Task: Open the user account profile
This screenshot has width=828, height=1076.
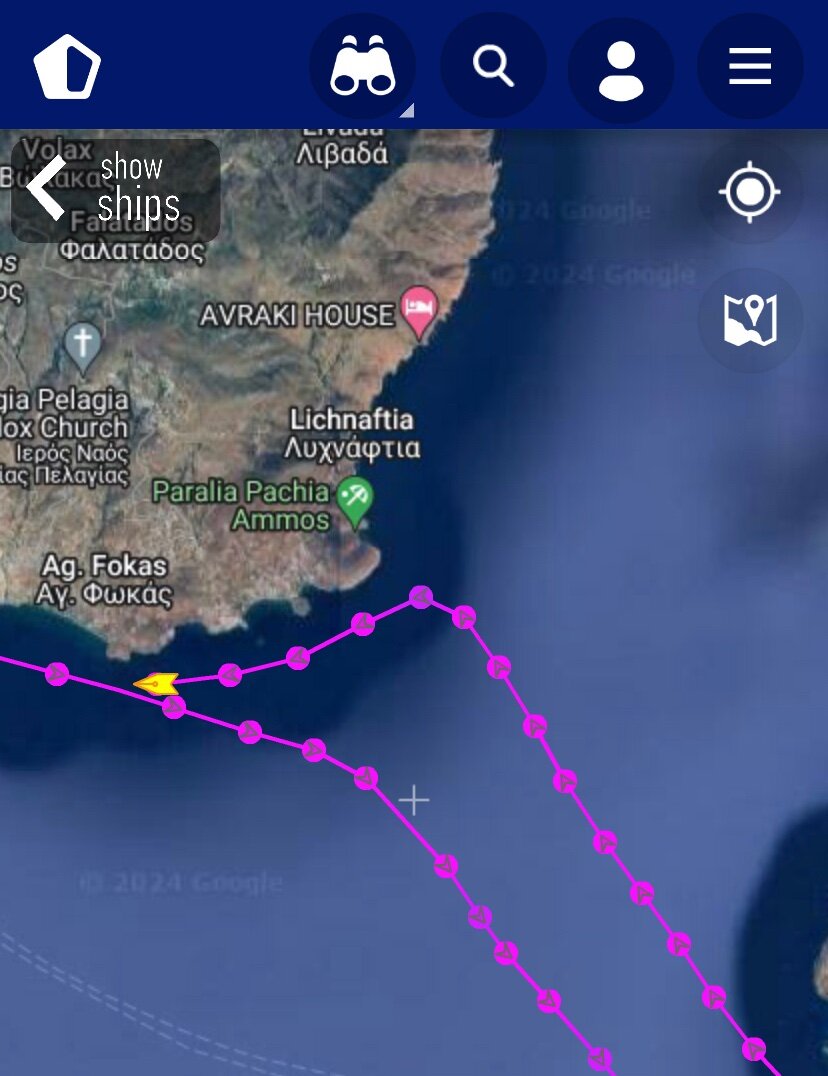Action: coord(621,68)
